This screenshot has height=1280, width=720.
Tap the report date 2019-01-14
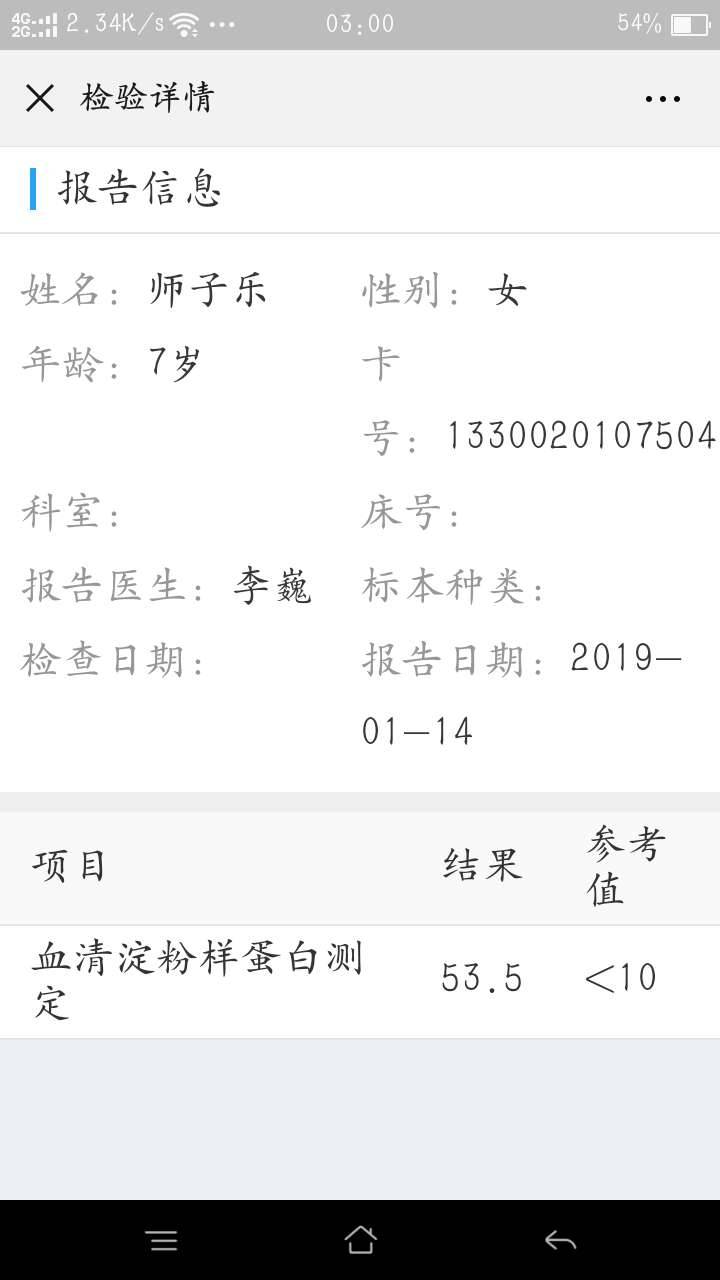click(x=625, y=658)
